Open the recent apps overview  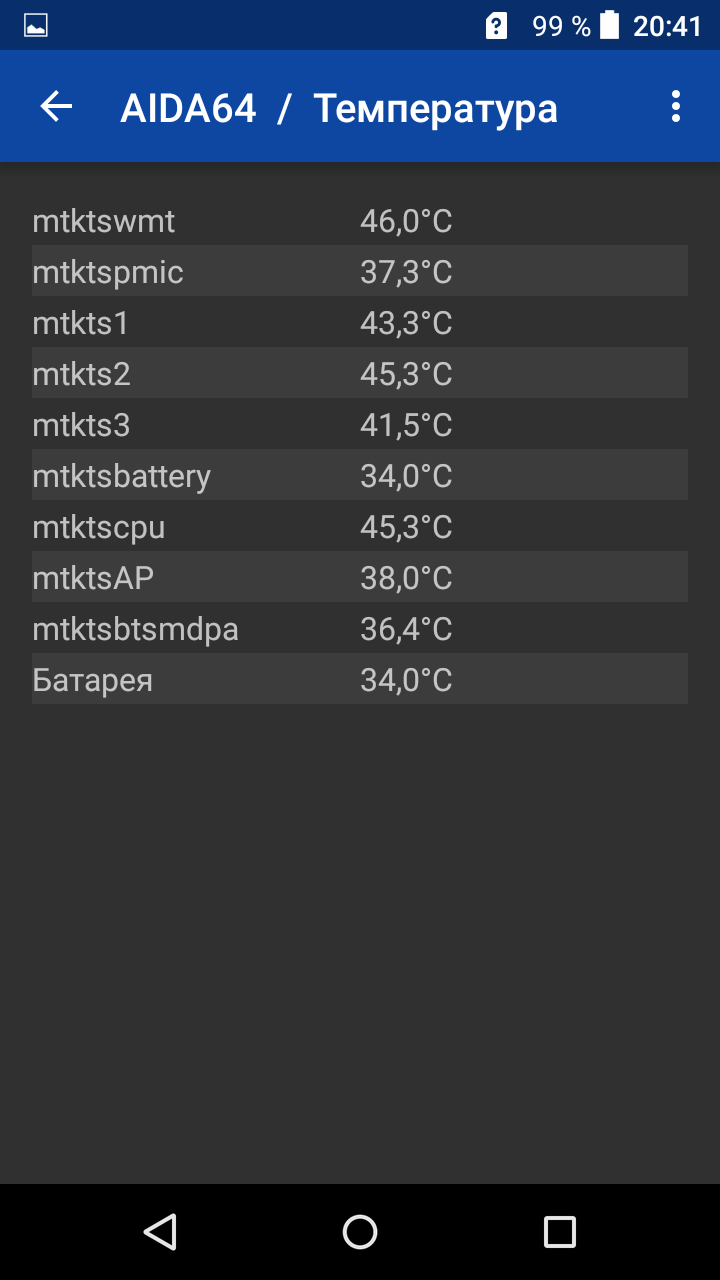point(559,1231)
